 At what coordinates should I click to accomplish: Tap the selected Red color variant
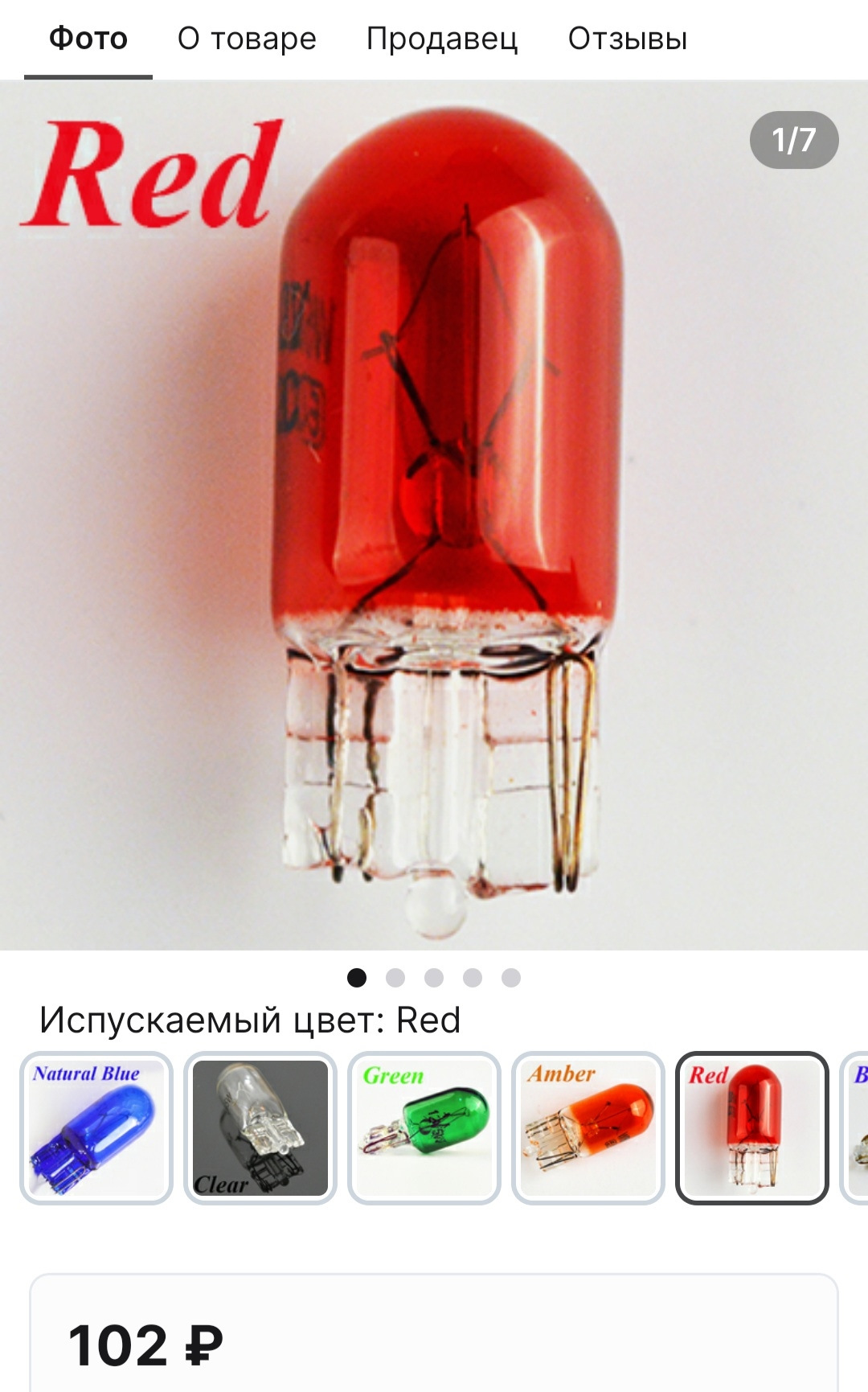[x=752, y=1127]
